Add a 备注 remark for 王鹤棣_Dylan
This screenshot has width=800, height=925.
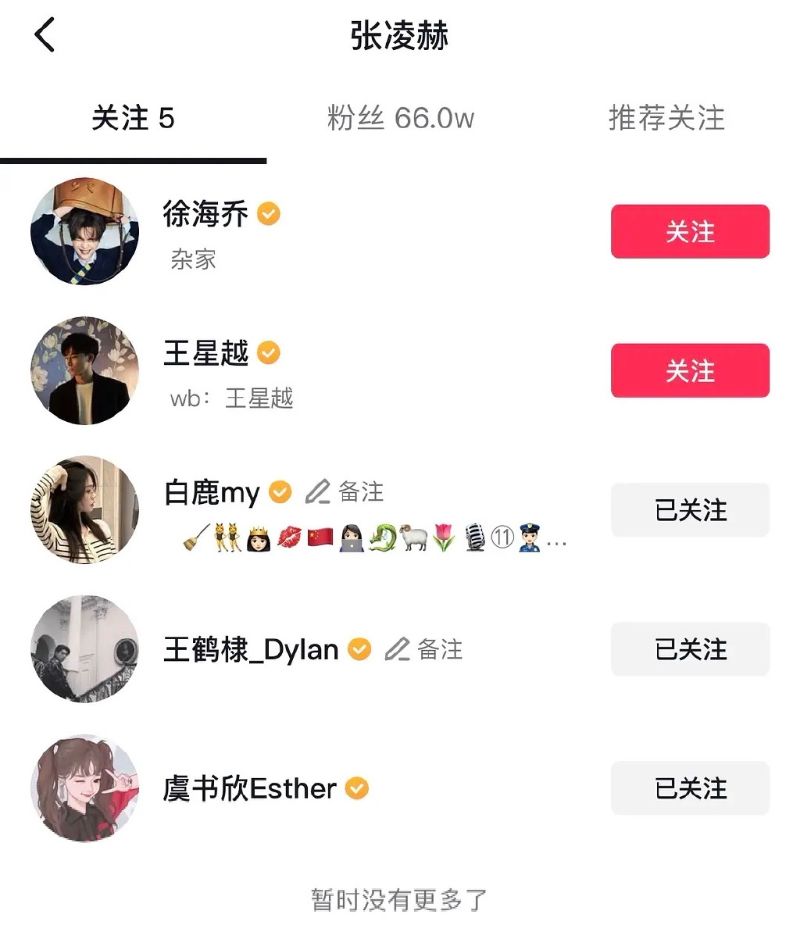424,650
